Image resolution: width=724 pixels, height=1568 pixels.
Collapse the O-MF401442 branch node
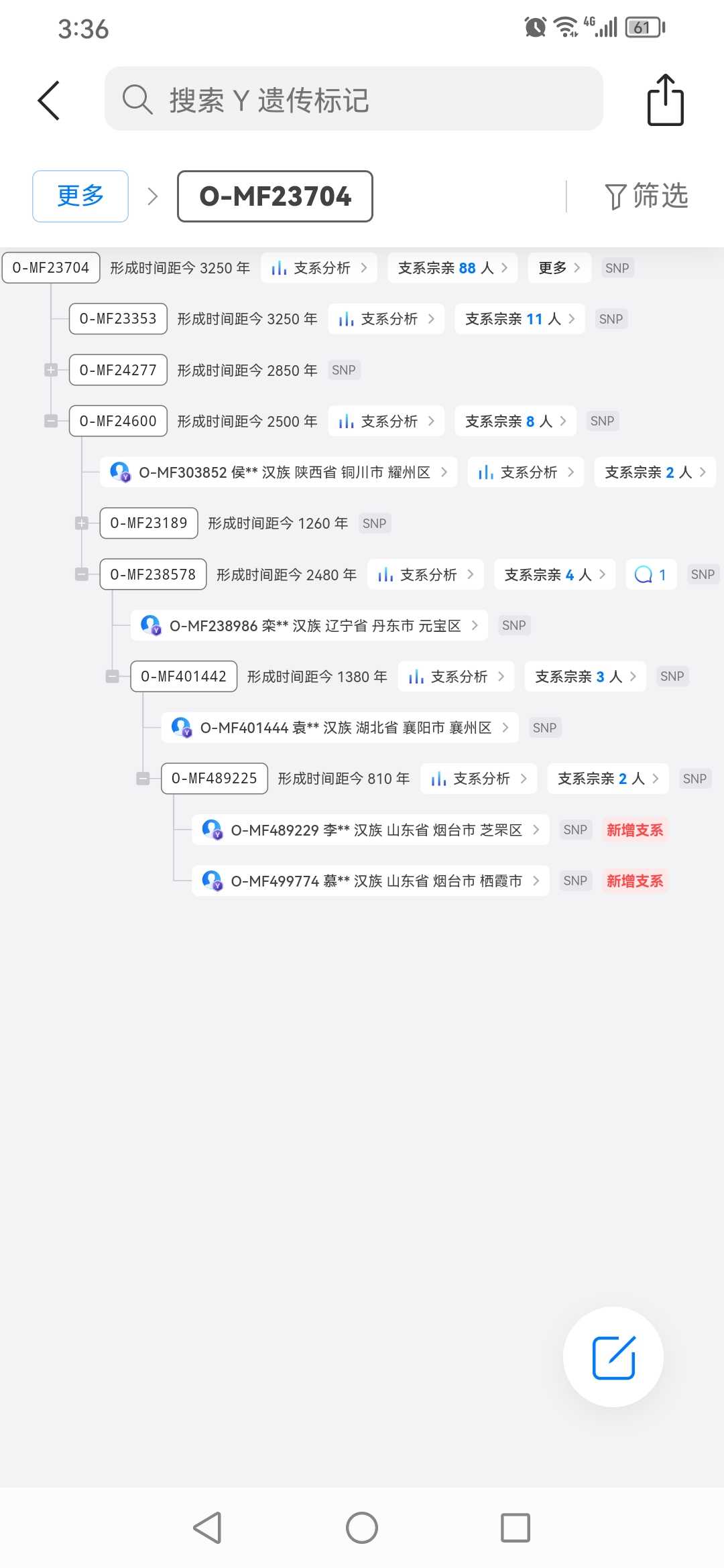click(x=113, y=677)
